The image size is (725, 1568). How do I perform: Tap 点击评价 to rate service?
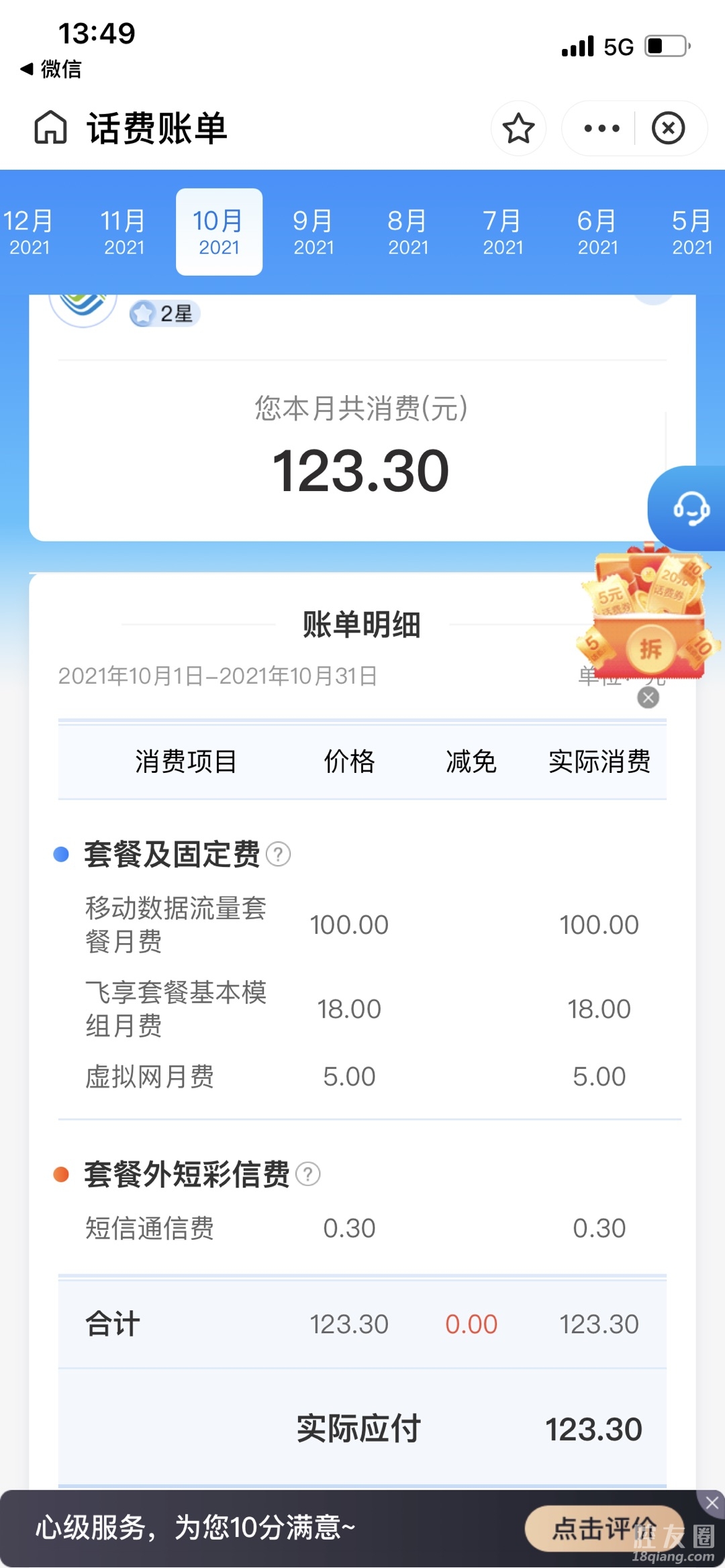pyautogui.click(x=603, y=1528)
